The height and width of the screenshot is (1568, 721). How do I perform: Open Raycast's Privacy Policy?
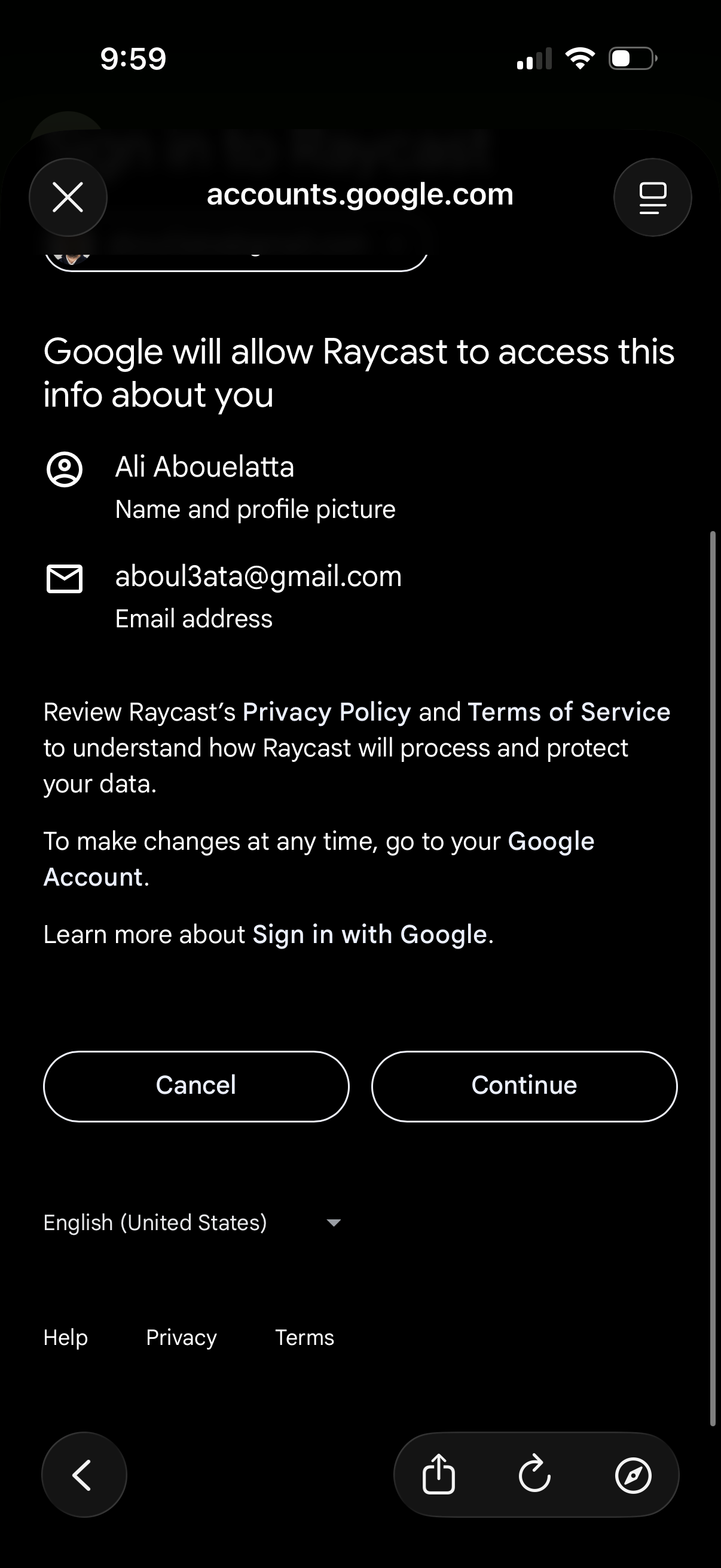[327, 712]
